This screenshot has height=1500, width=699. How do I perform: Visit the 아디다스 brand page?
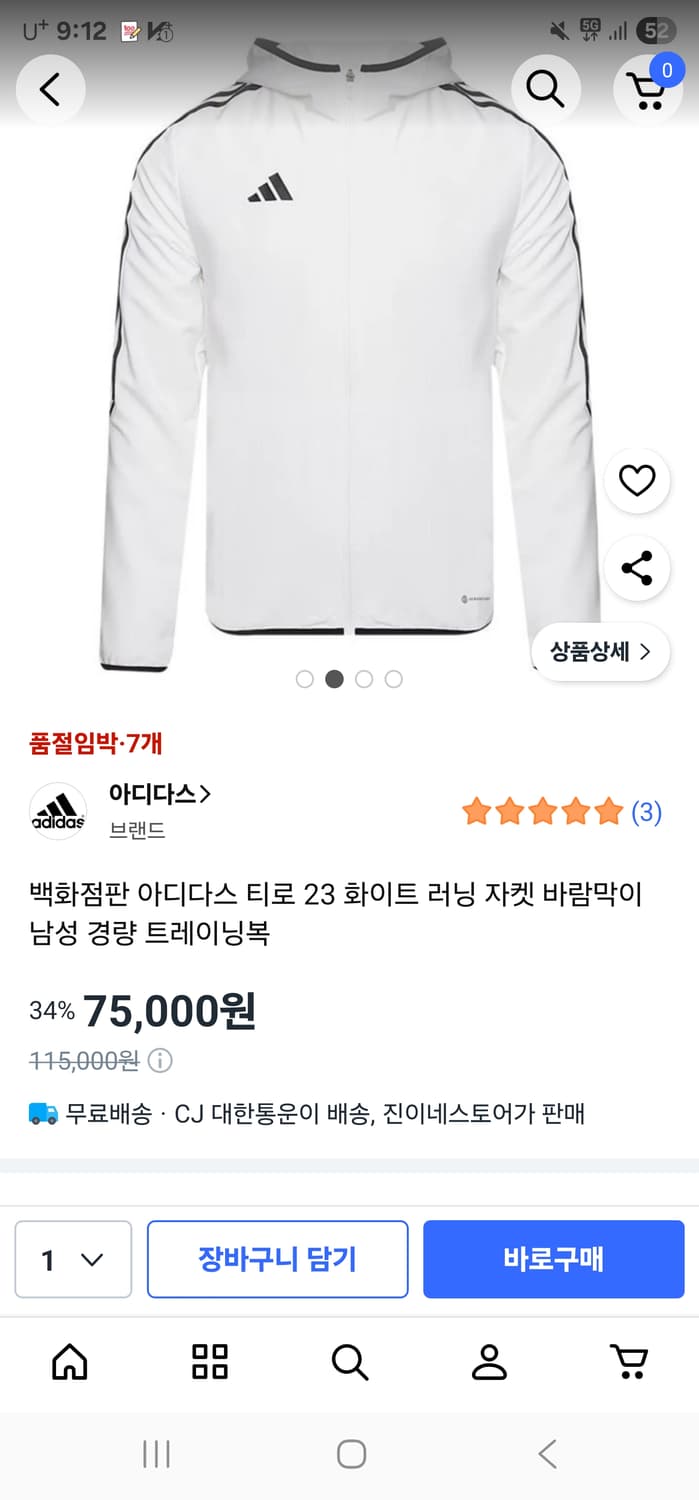coord(160,795)
